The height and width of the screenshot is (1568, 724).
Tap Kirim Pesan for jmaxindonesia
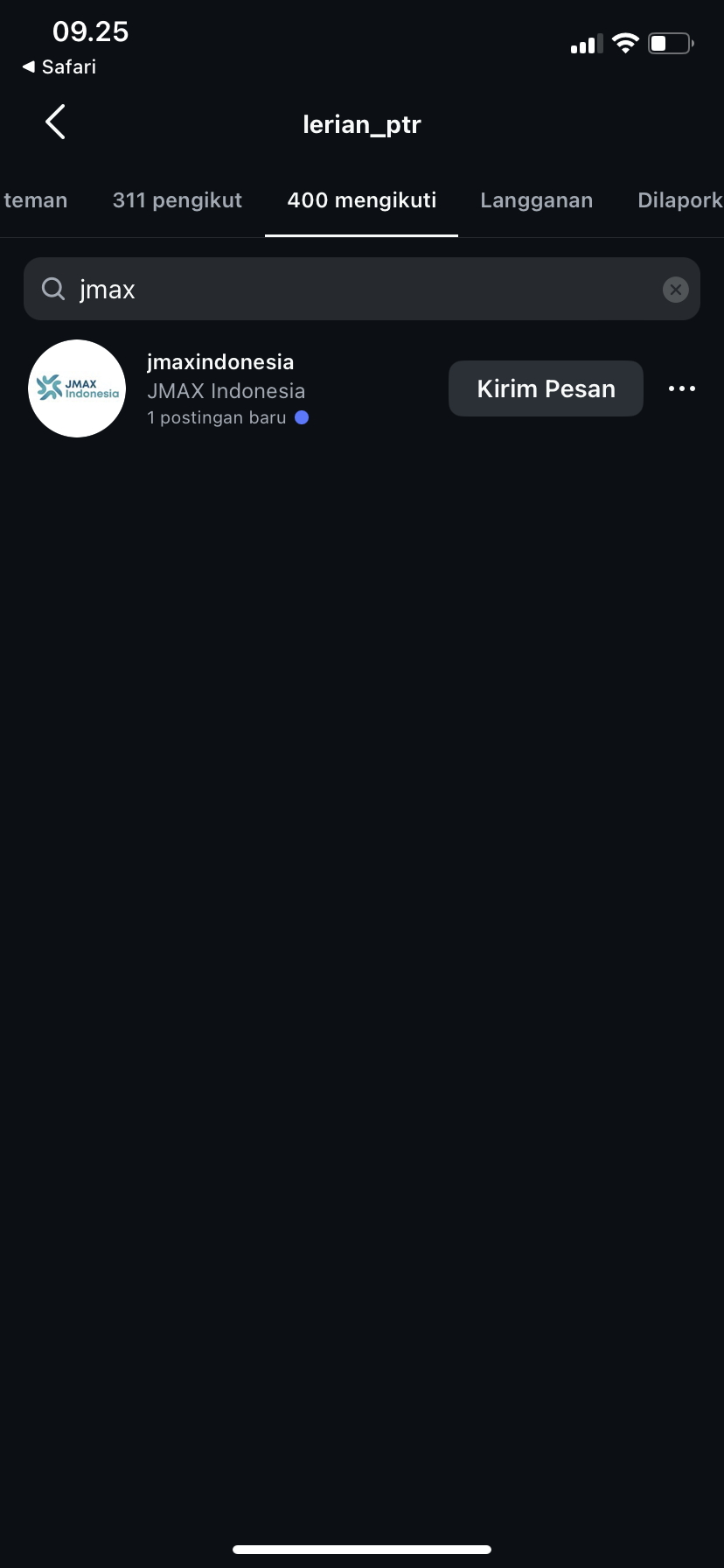[x=546, y=388]
